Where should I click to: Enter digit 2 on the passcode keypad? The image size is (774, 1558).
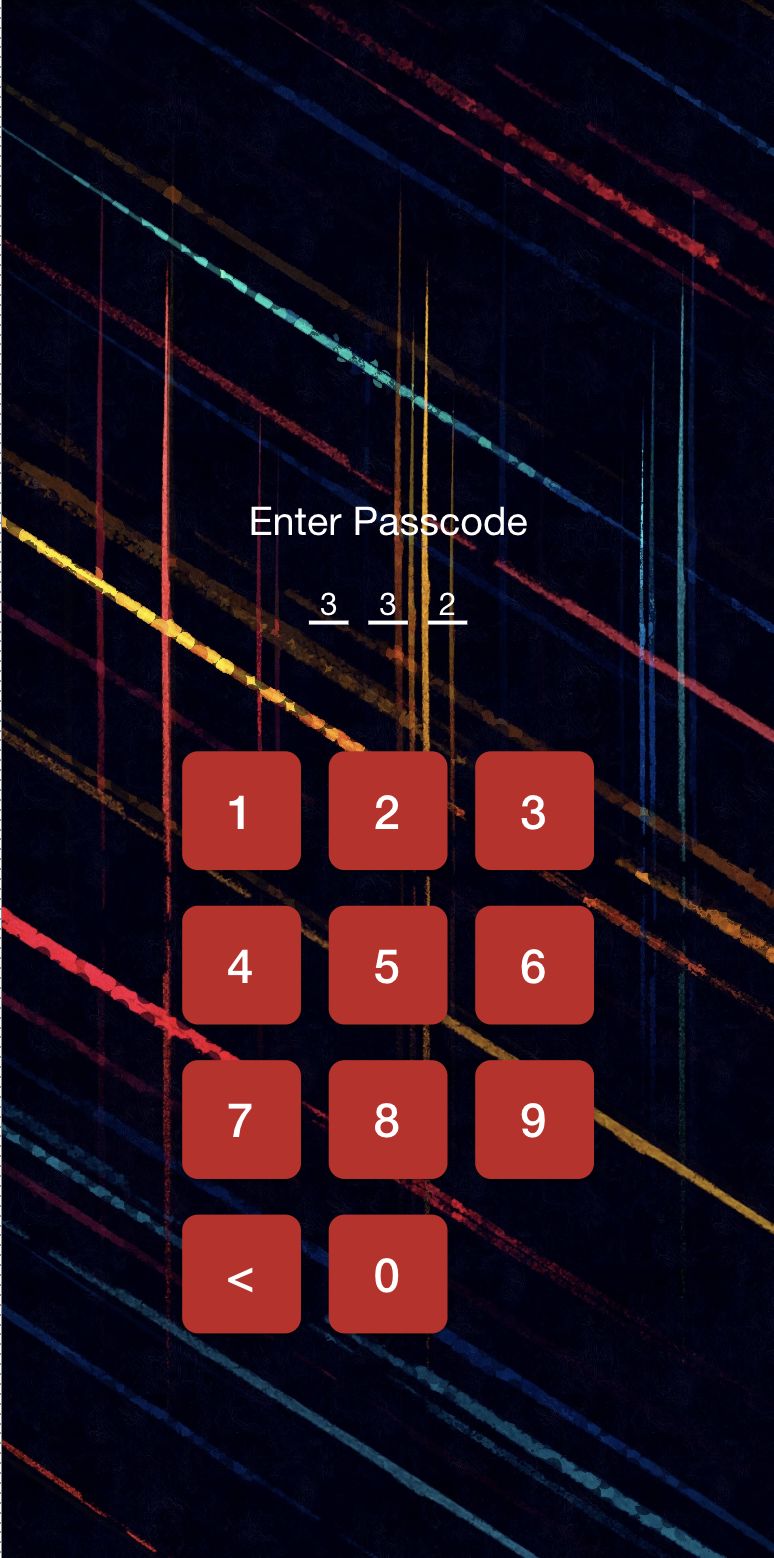click(387, 810)
